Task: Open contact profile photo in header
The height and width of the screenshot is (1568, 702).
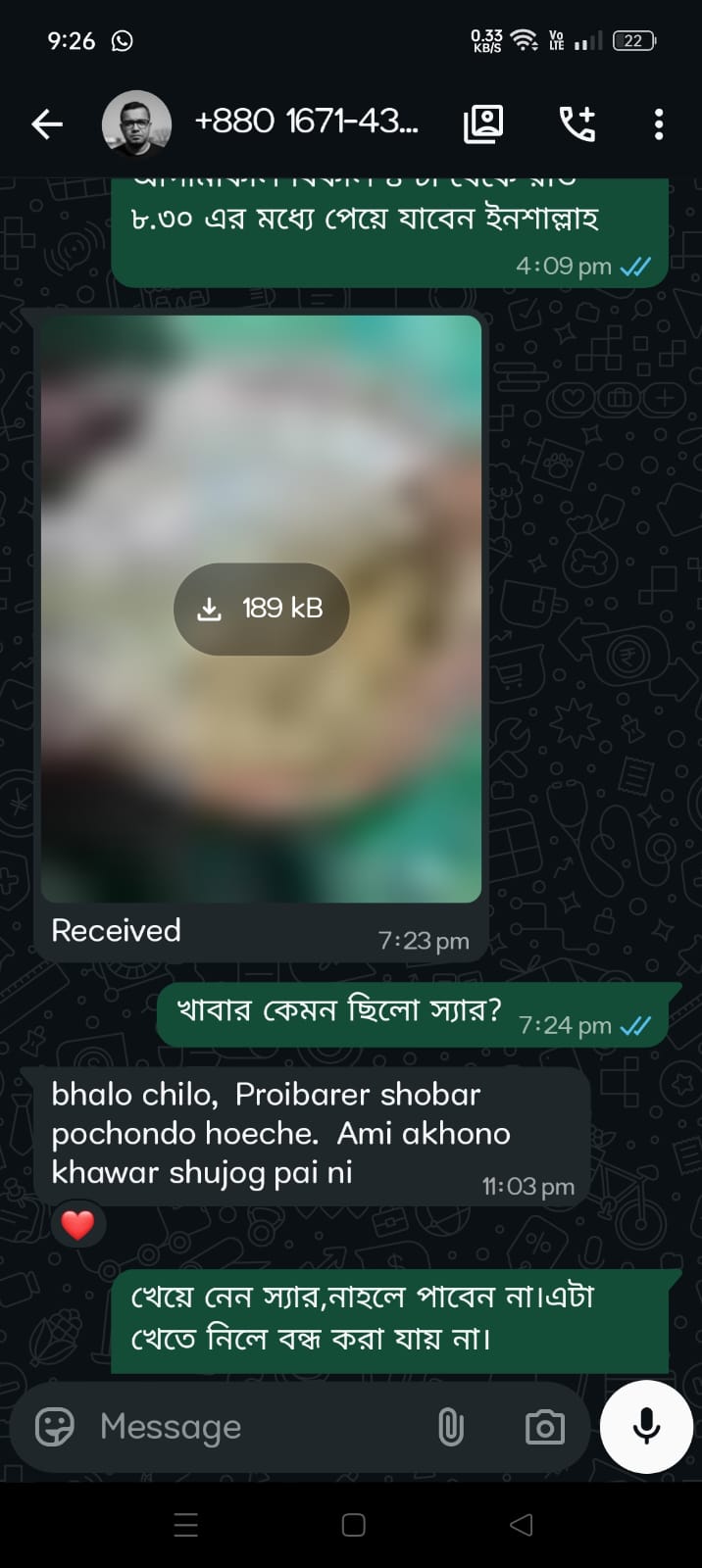Action: pos(137,123)
